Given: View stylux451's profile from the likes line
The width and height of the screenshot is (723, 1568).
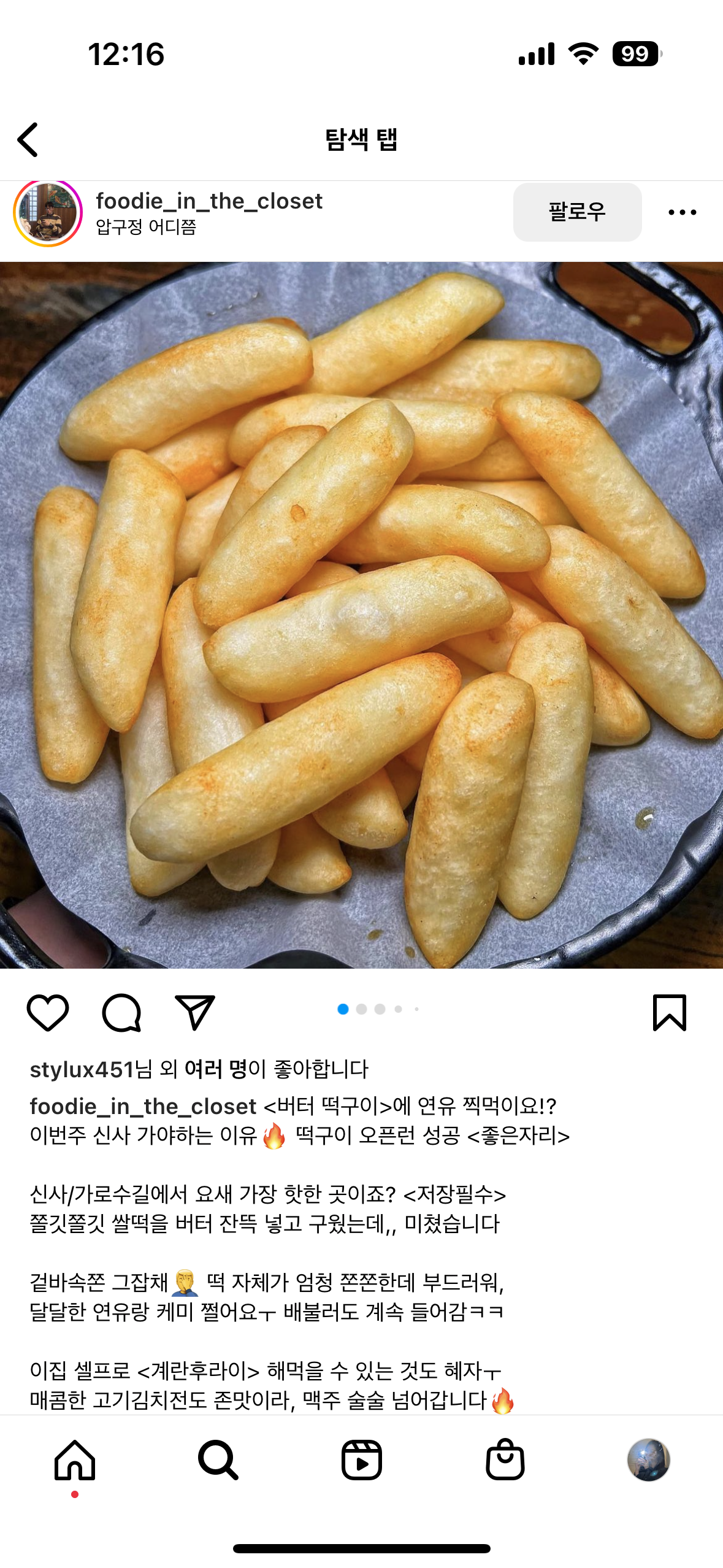Looking at the screenshot, I should (x=82, y=1070).
